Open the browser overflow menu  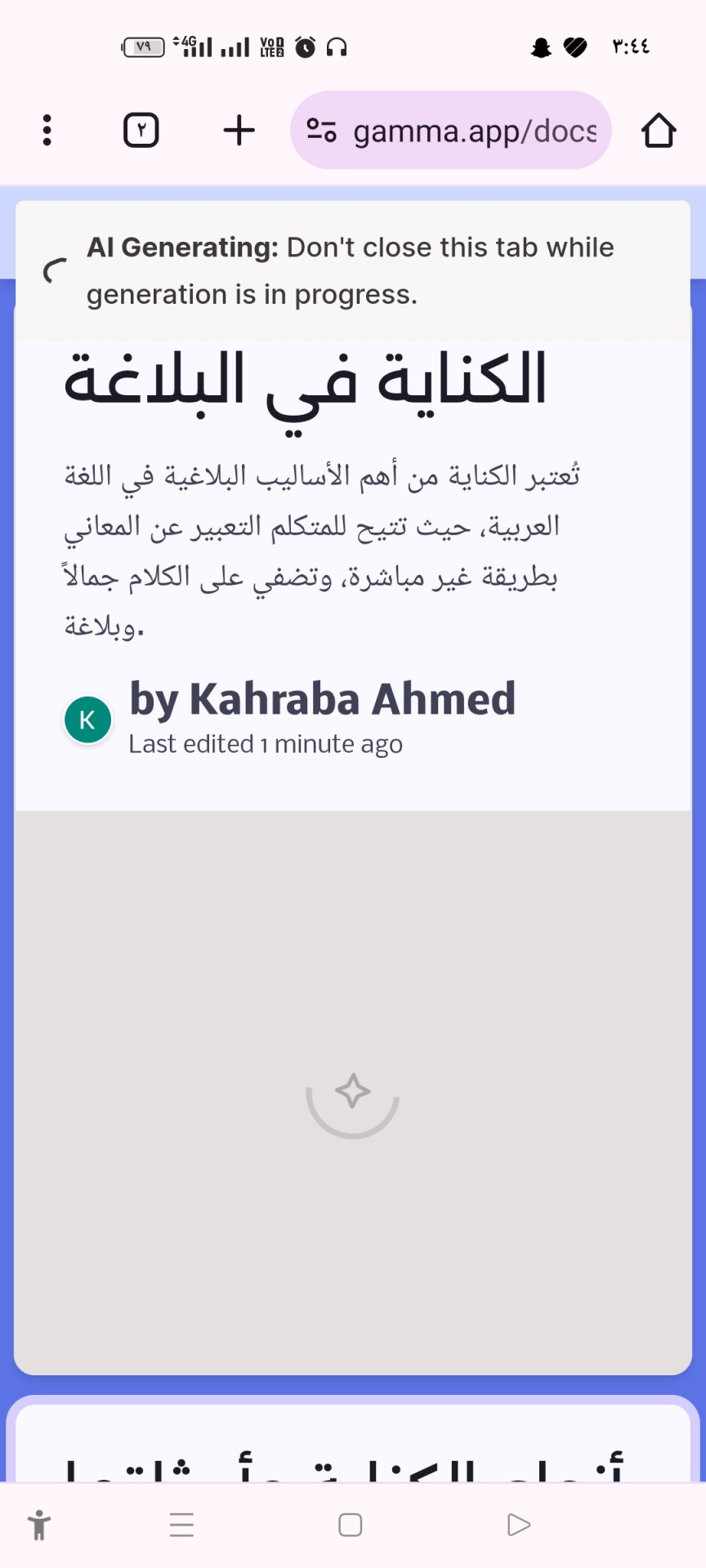click(x=47, y=131)
